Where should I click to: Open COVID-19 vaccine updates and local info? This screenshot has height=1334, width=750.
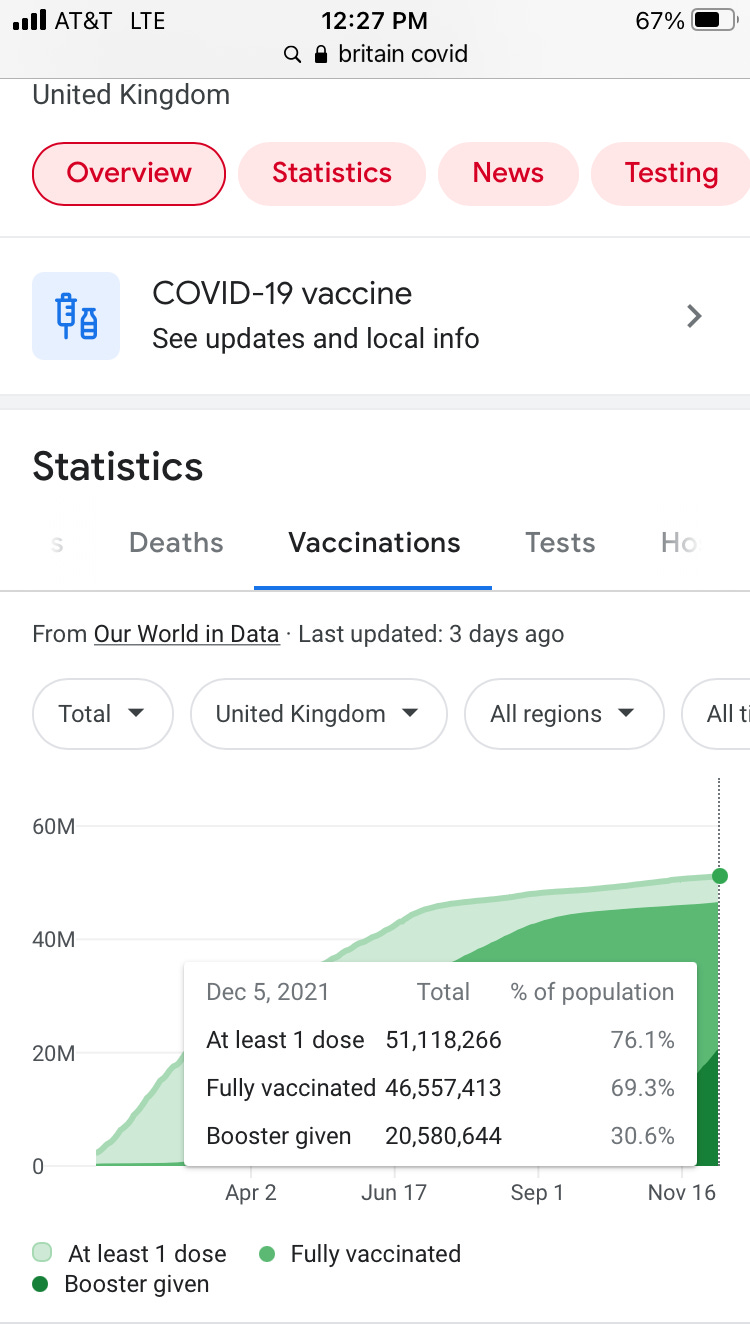[x=375, y=316]
